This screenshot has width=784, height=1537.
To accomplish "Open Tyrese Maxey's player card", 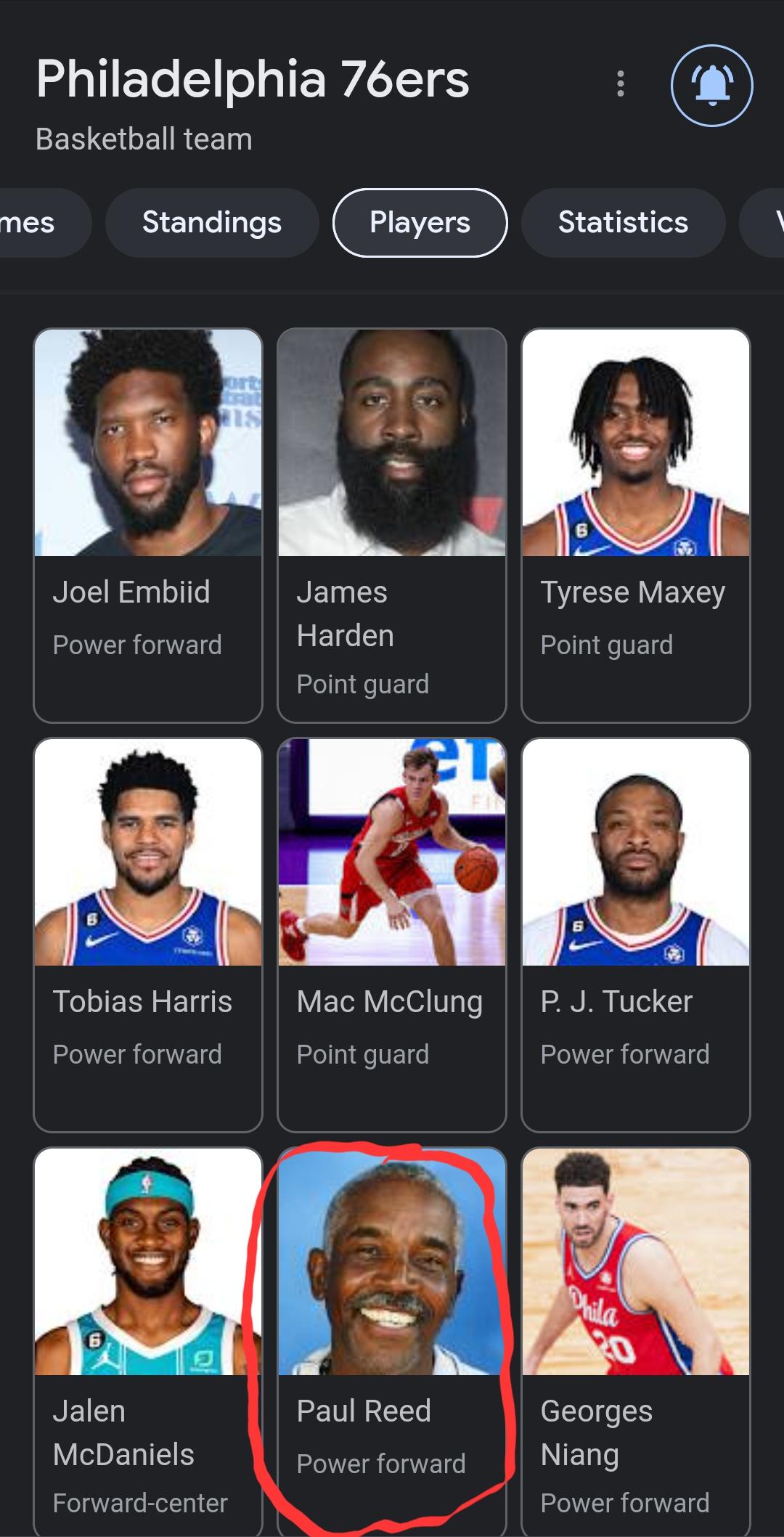I will pyautogui.click(x=636, y=524).
